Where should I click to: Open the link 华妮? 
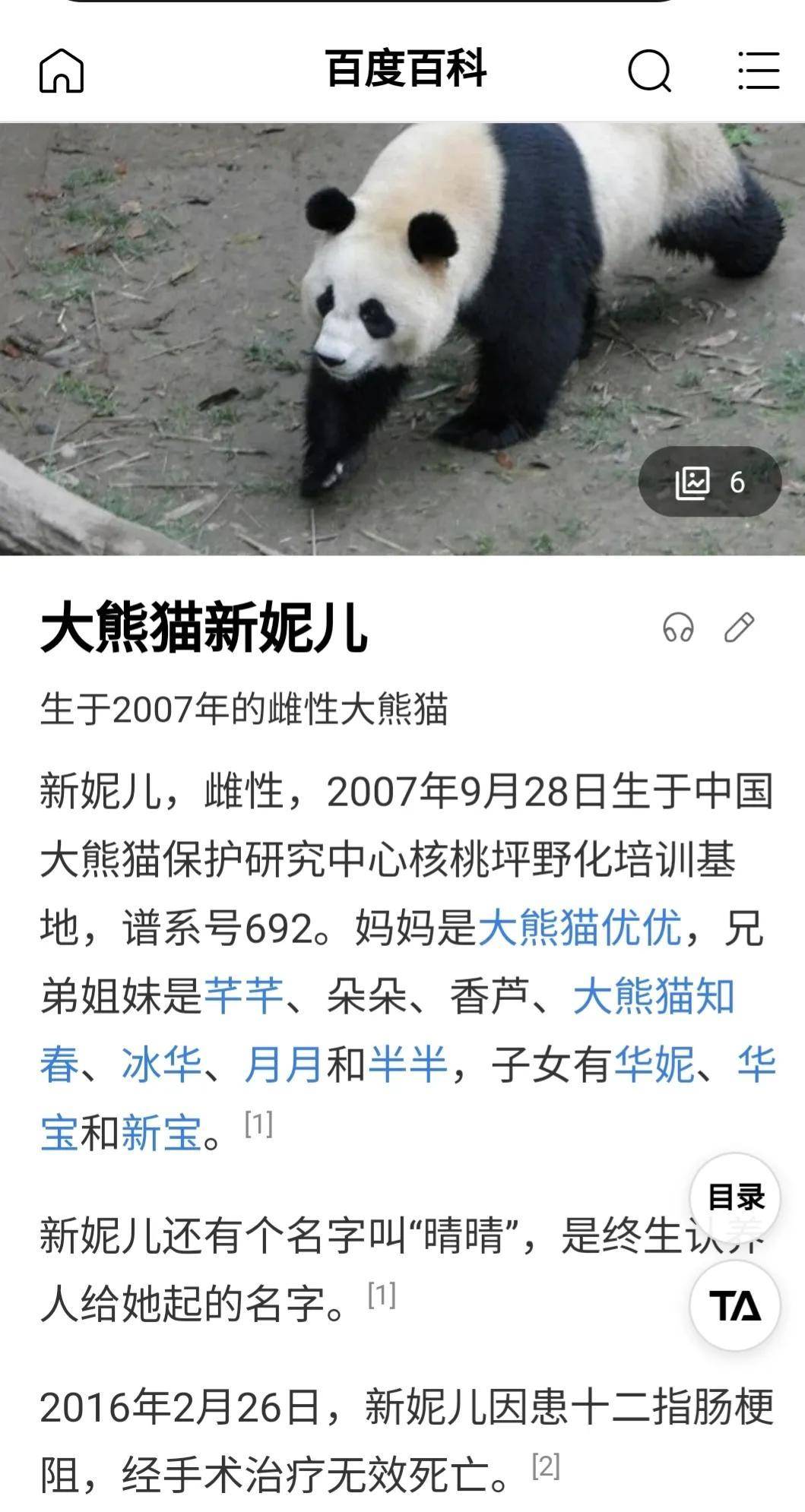click(x=654, y=1064)
